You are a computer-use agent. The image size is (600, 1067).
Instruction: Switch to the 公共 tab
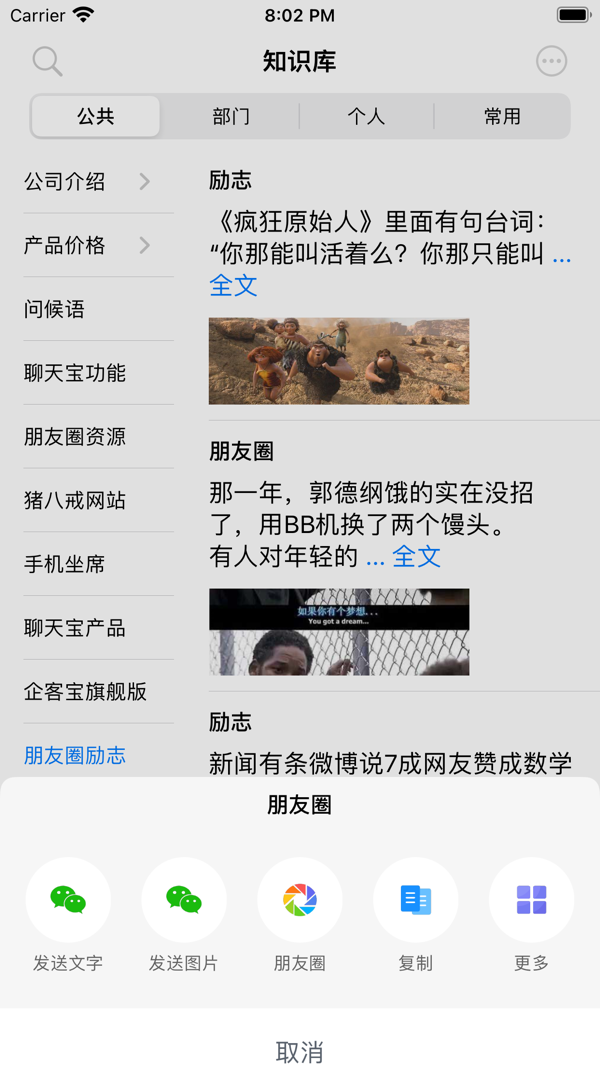pos(96,116)
